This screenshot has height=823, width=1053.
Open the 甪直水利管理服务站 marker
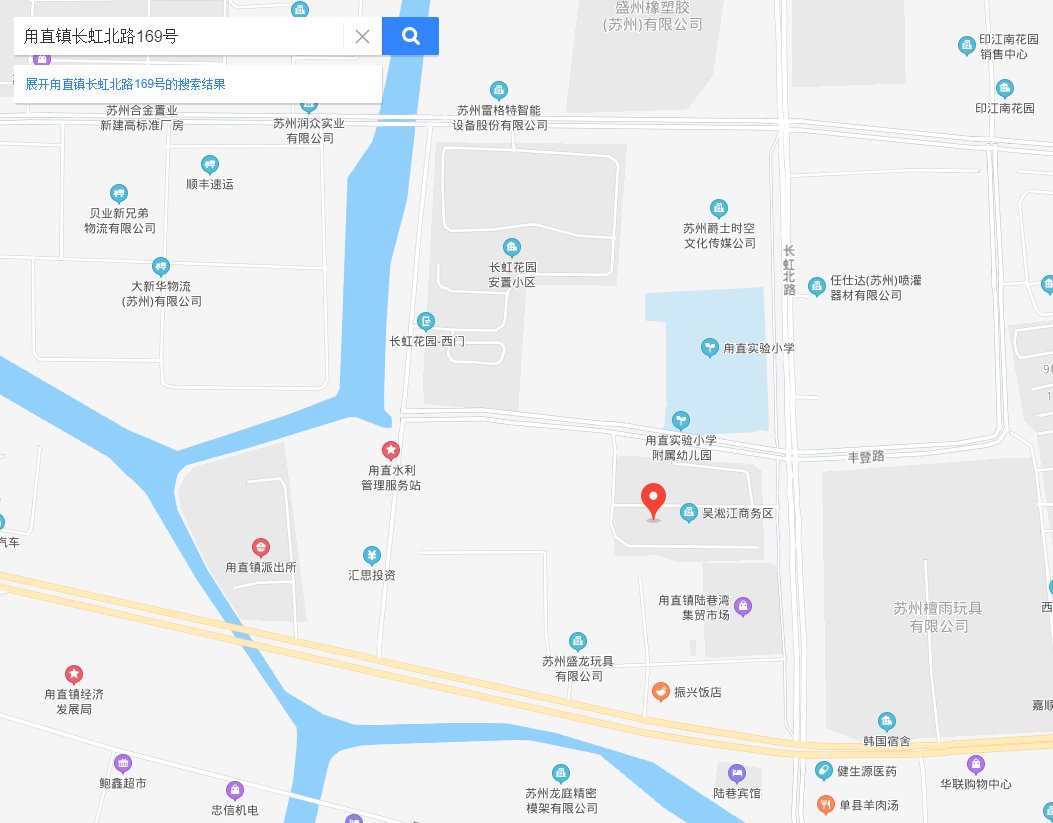pos(390,451)
